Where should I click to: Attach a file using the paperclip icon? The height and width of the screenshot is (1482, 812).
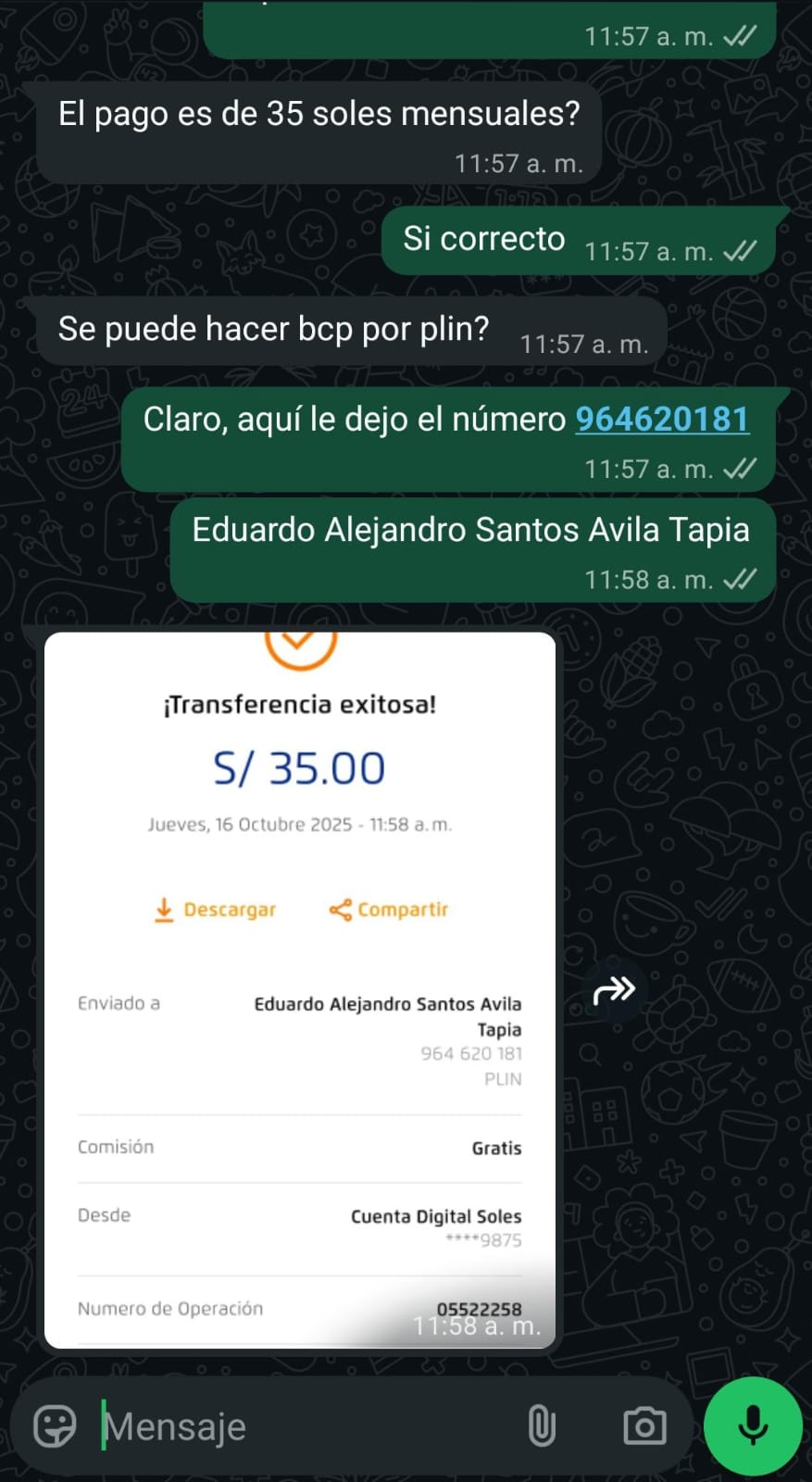click(x=540, y=1425)
